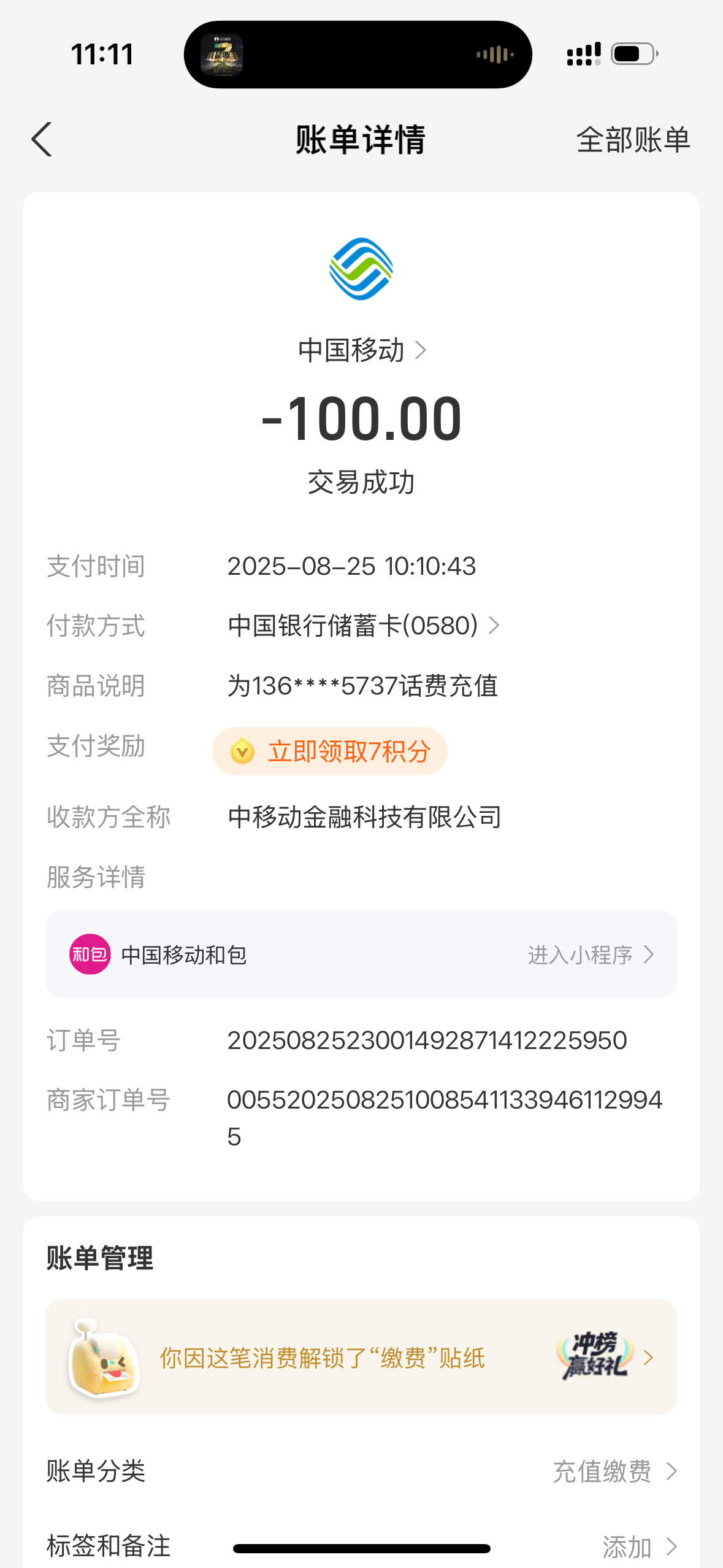Open 中国移动 merchant details via its chevron
The image size is (723, 1568).
424,350
